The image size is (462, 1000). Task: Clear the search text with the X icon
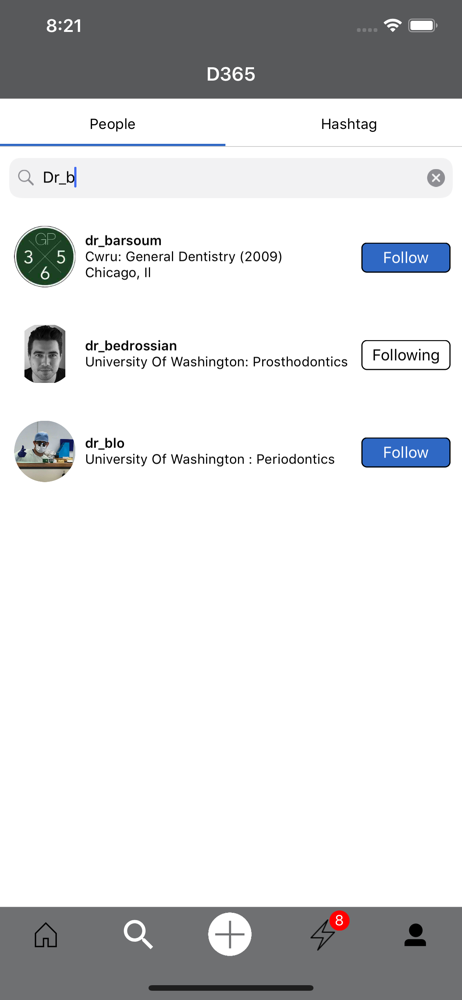coord(436,178)
